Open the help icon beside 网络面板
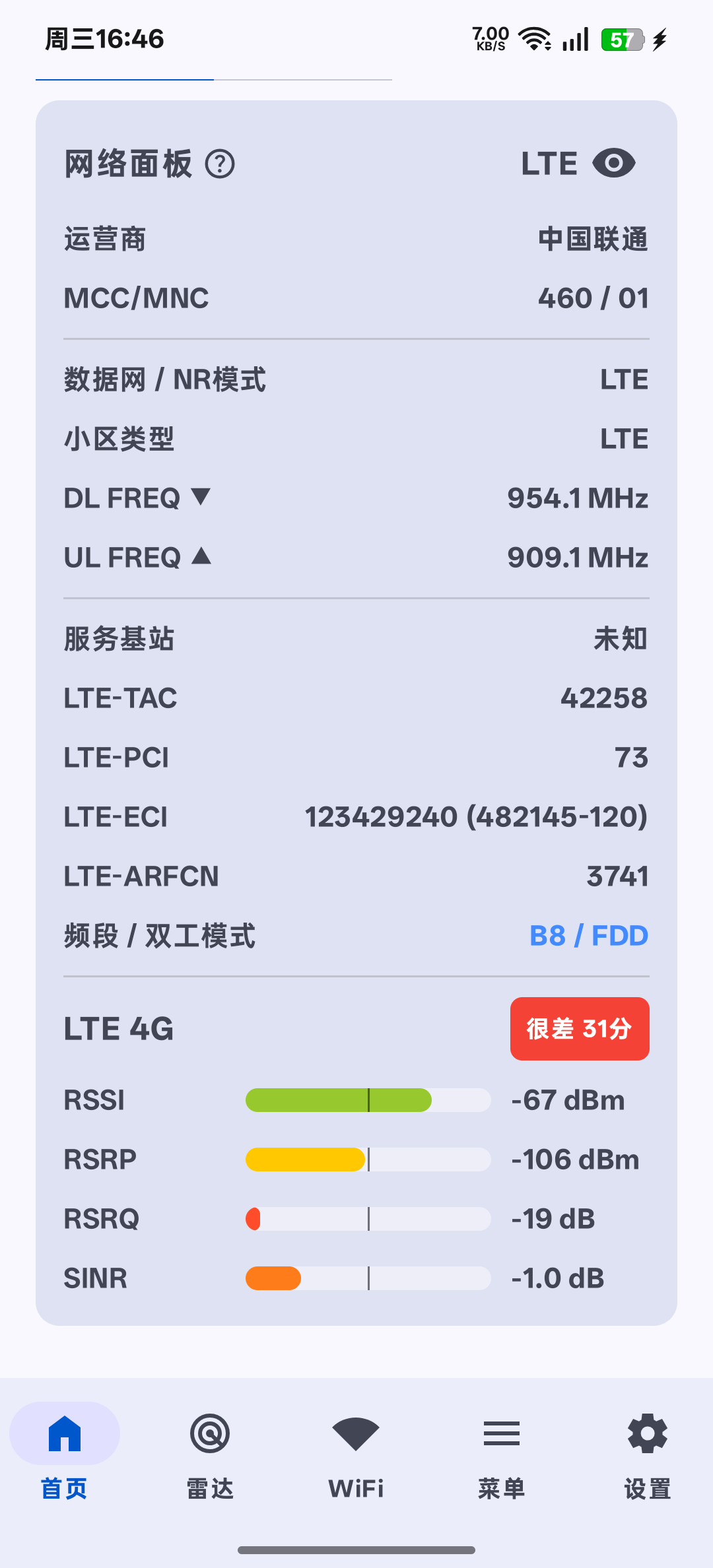This screenshot has width=713, height=1568. 220,164
